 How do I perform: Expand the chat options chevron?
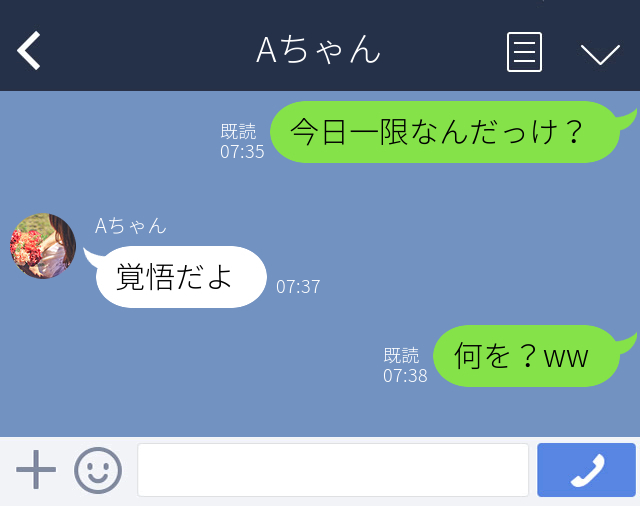(600, 53)
